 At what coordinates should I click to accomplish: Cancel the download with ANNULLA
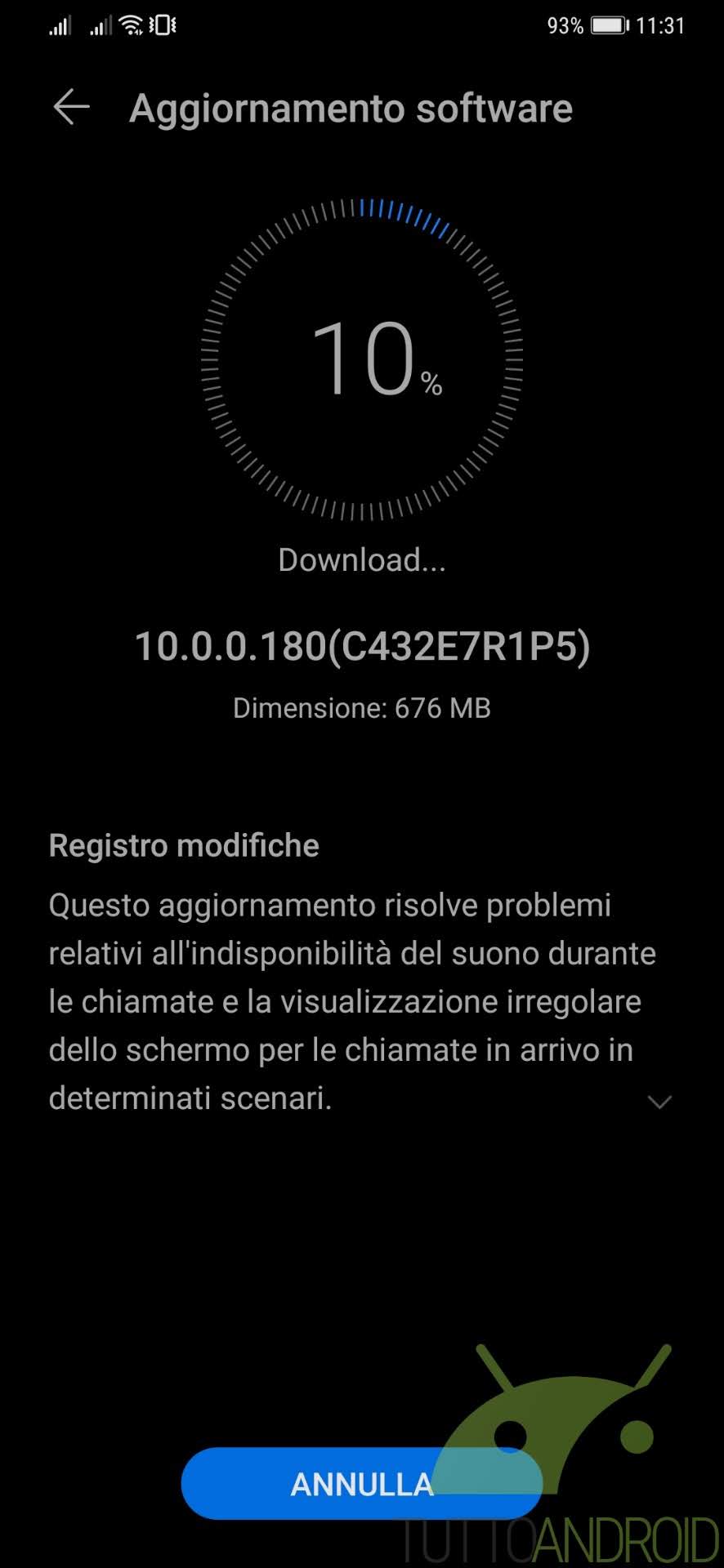[x=361, y=1484]
